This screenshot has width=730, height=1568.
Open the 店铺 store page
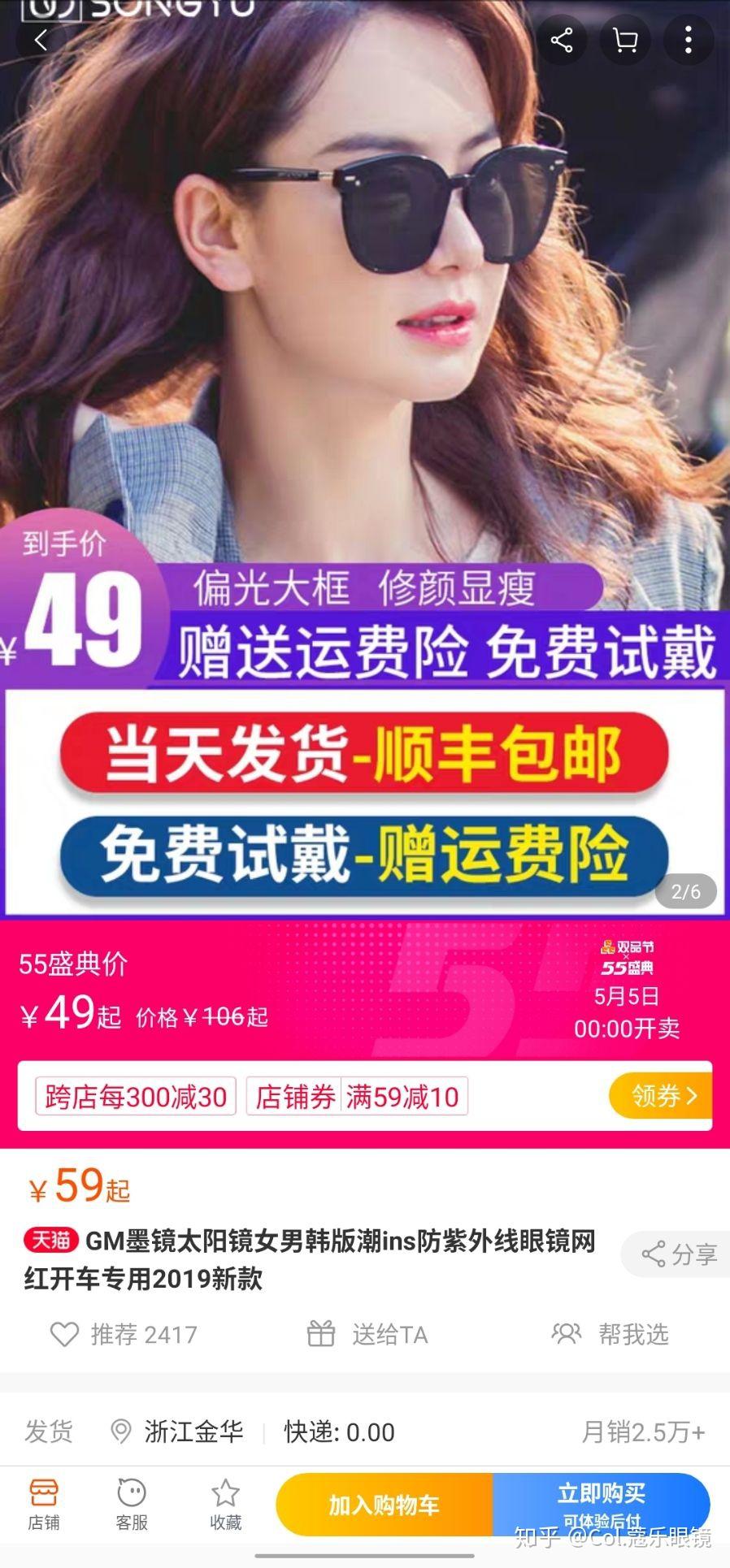pos(44,1504)
